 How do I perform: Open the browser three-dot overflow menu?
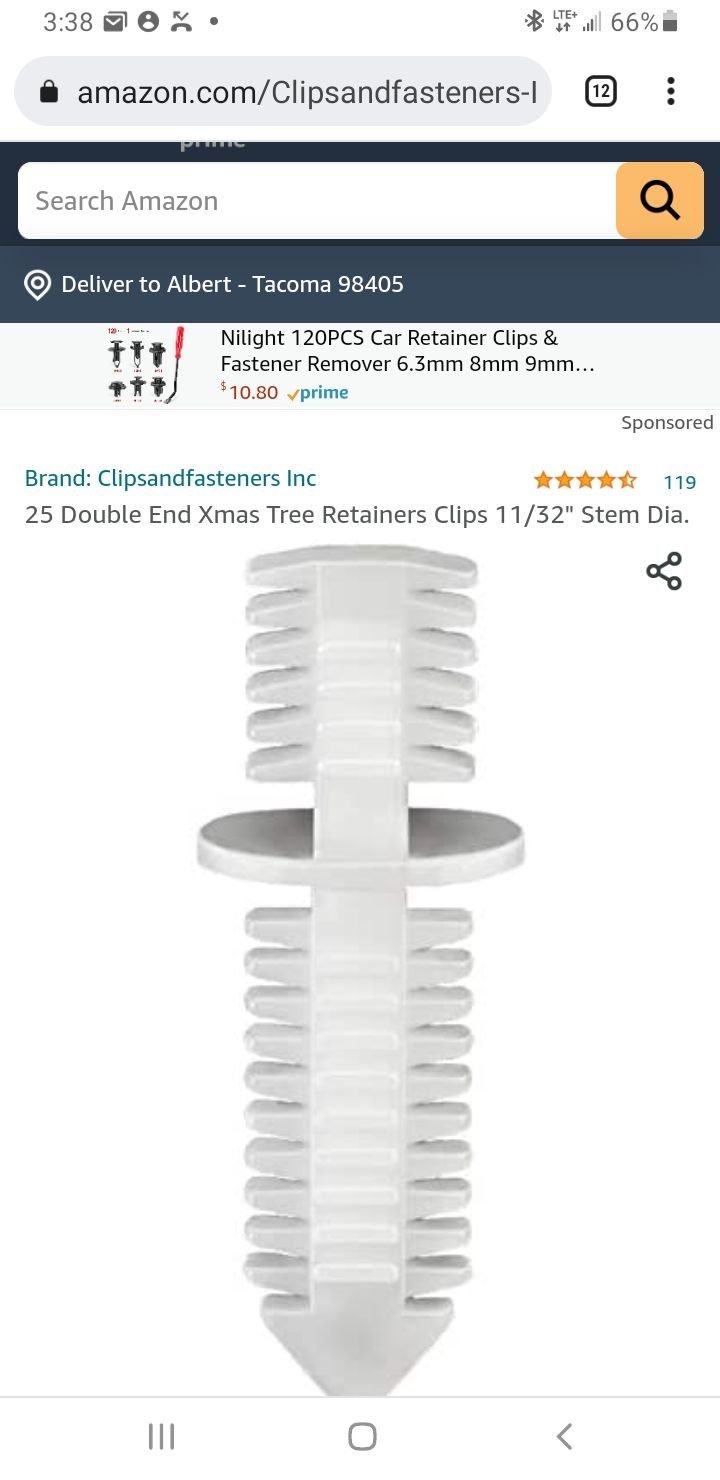coord(670,91)
